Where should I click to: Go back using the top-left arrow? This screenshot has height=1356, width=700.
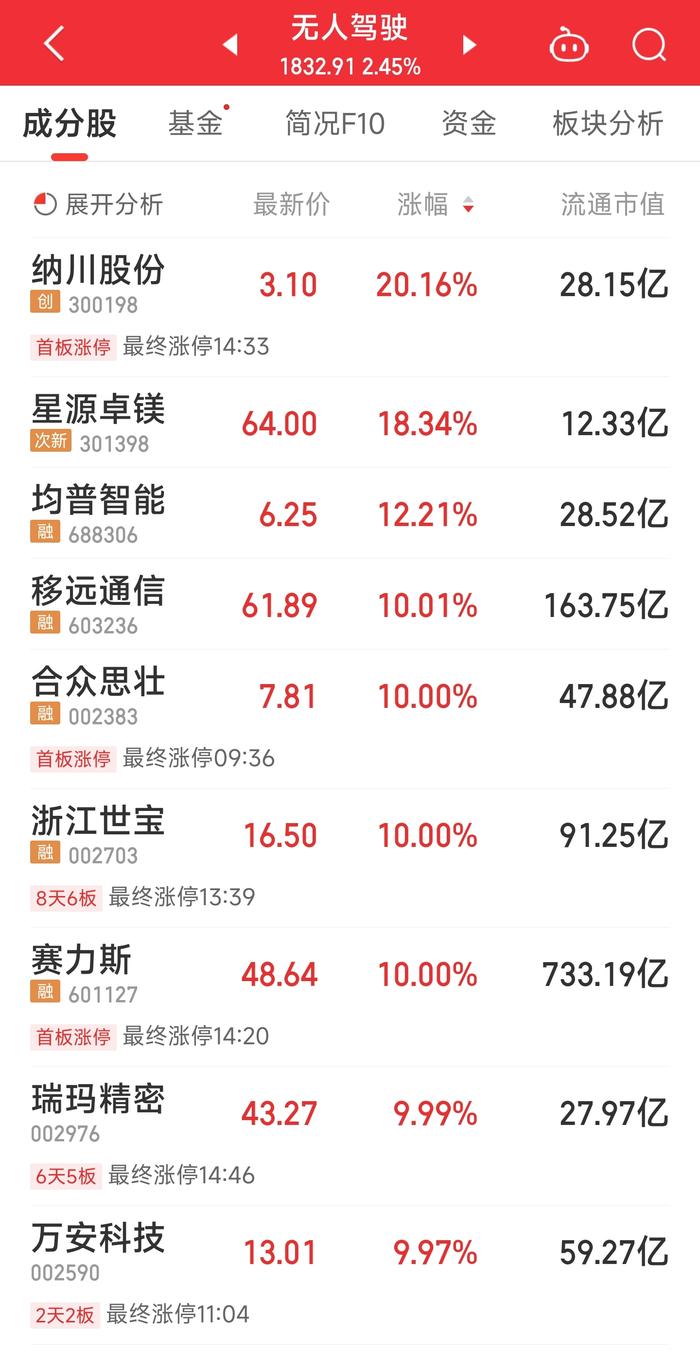(x=54, y=44)
